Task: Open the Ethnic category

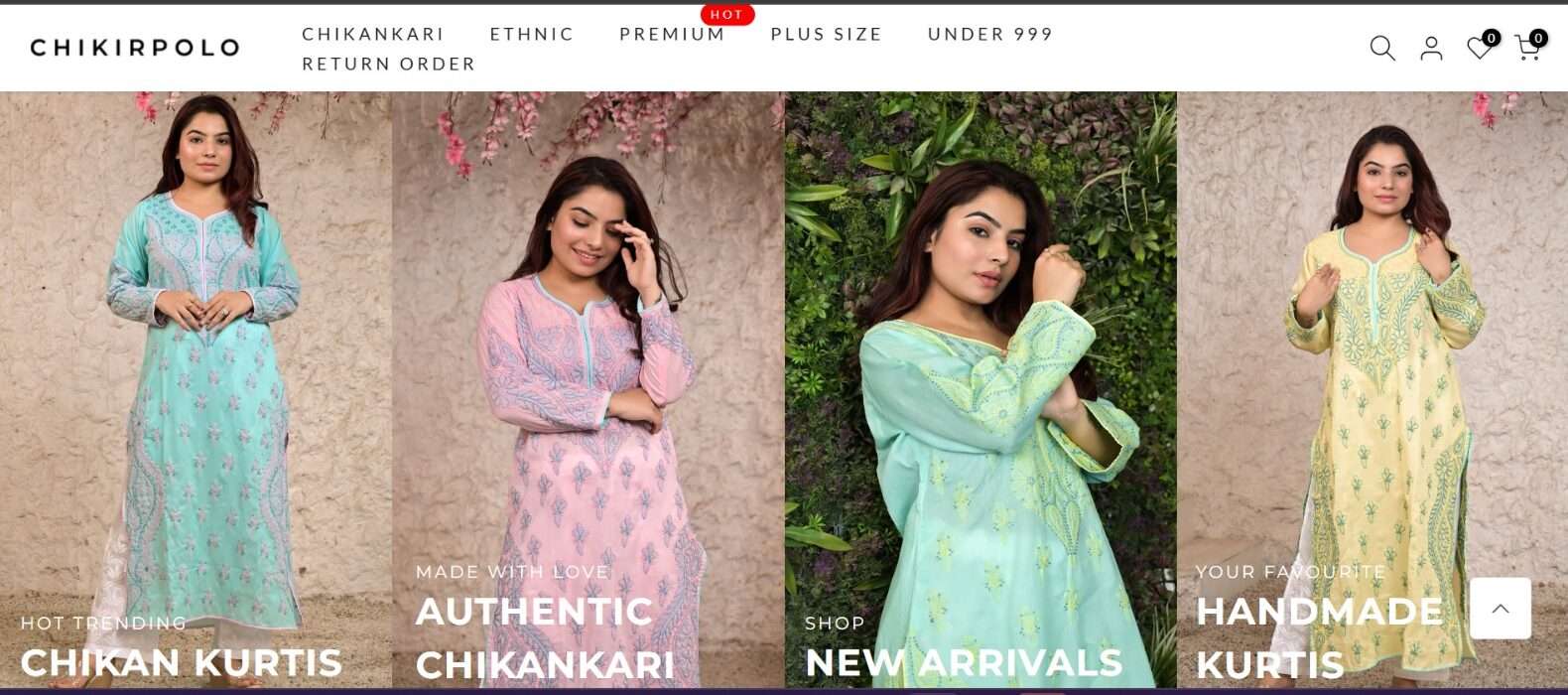Action: pyautogui.click(x=532, y=34)
